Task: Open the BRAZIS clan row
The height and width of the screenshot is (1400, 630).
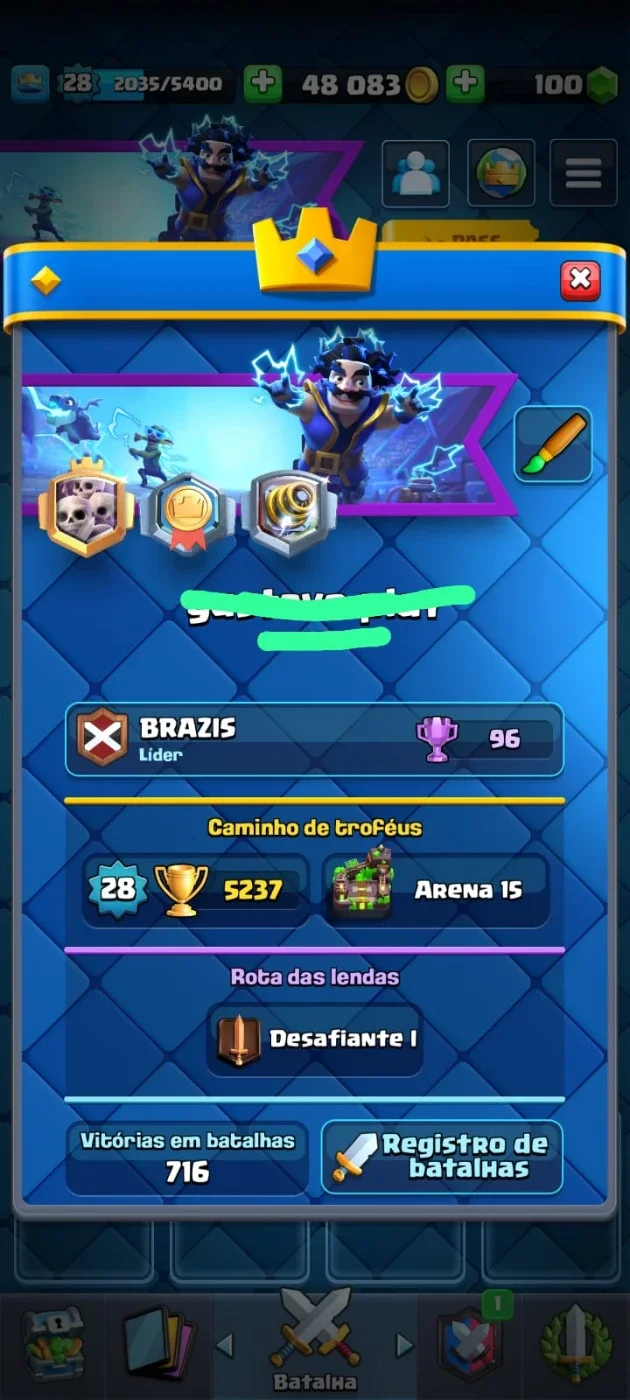Action: (x=314, y=740)
